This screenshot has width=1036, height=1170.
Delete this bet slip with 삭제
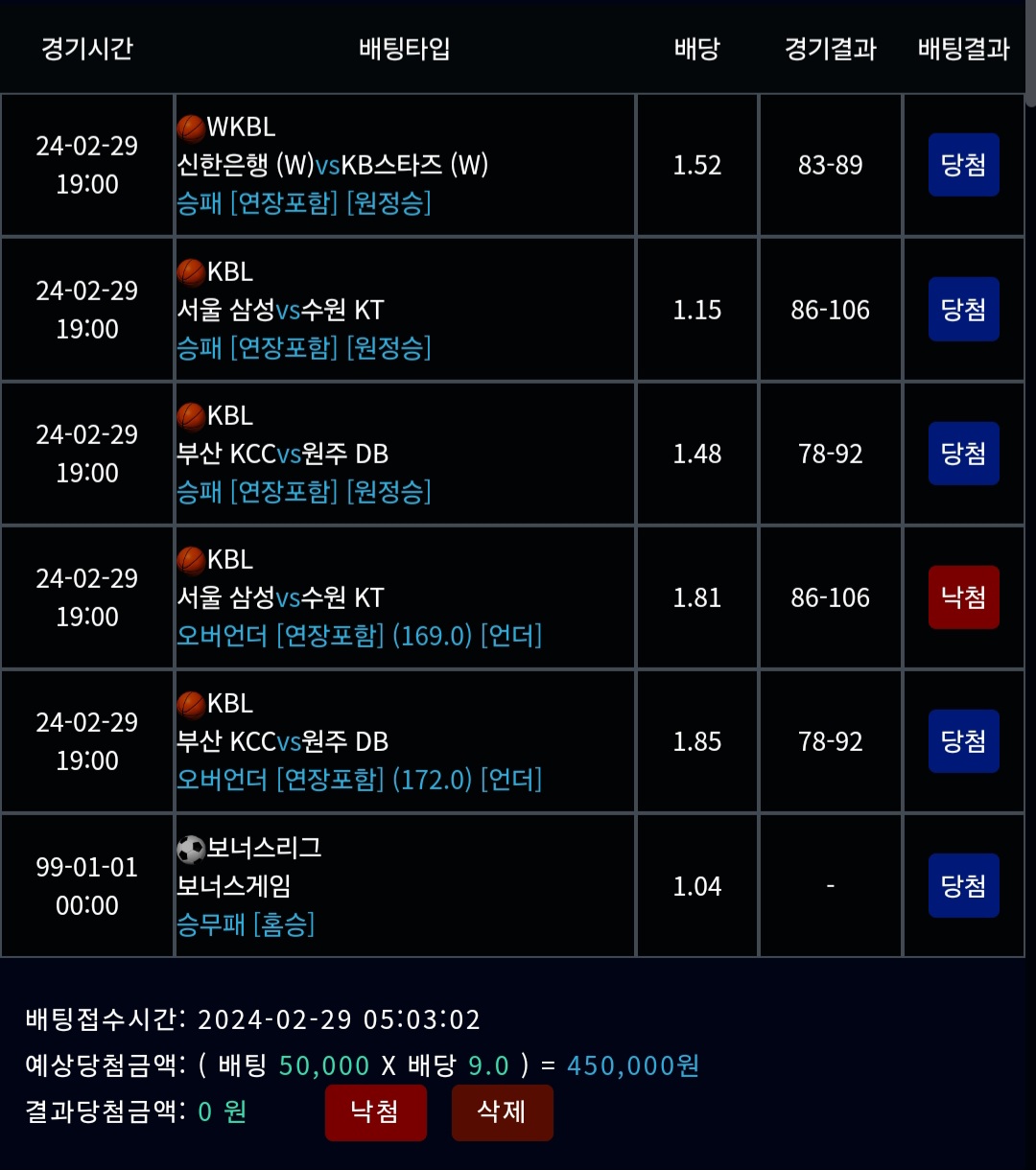(502, 1112)
